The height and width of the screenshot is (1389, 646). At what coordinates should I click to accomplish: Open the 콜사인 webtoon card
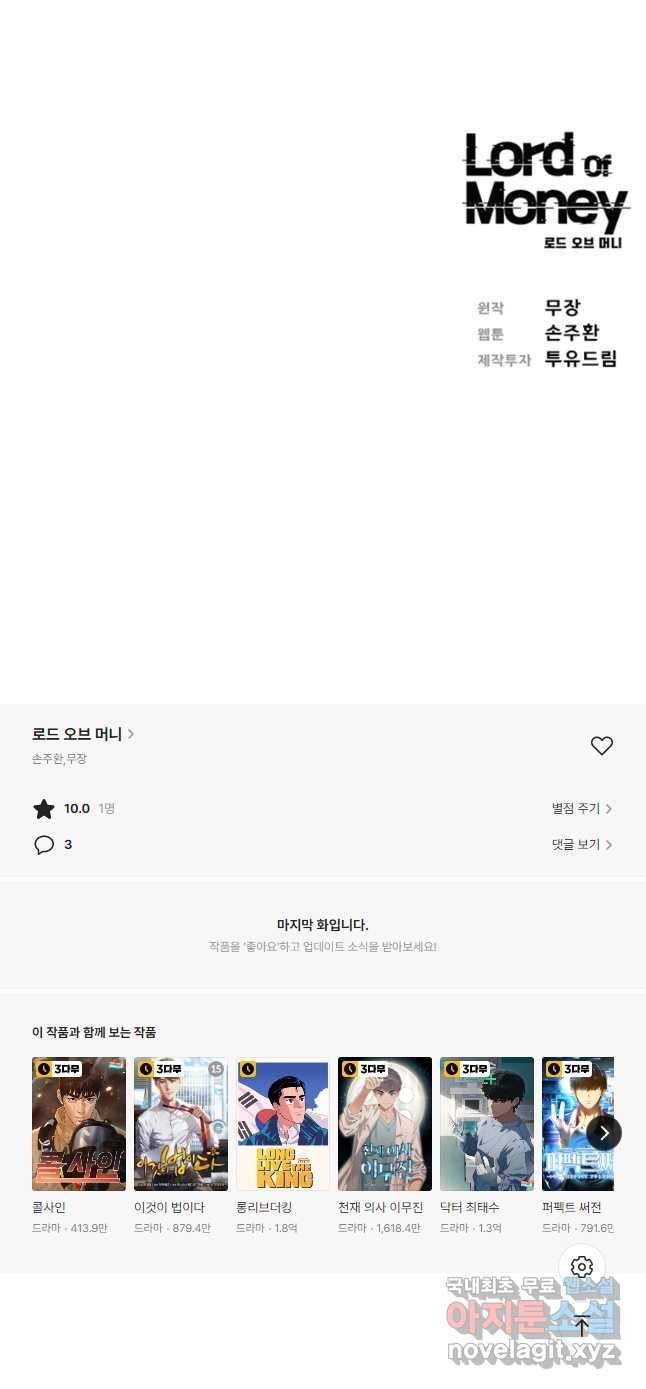click(79, 1124)
